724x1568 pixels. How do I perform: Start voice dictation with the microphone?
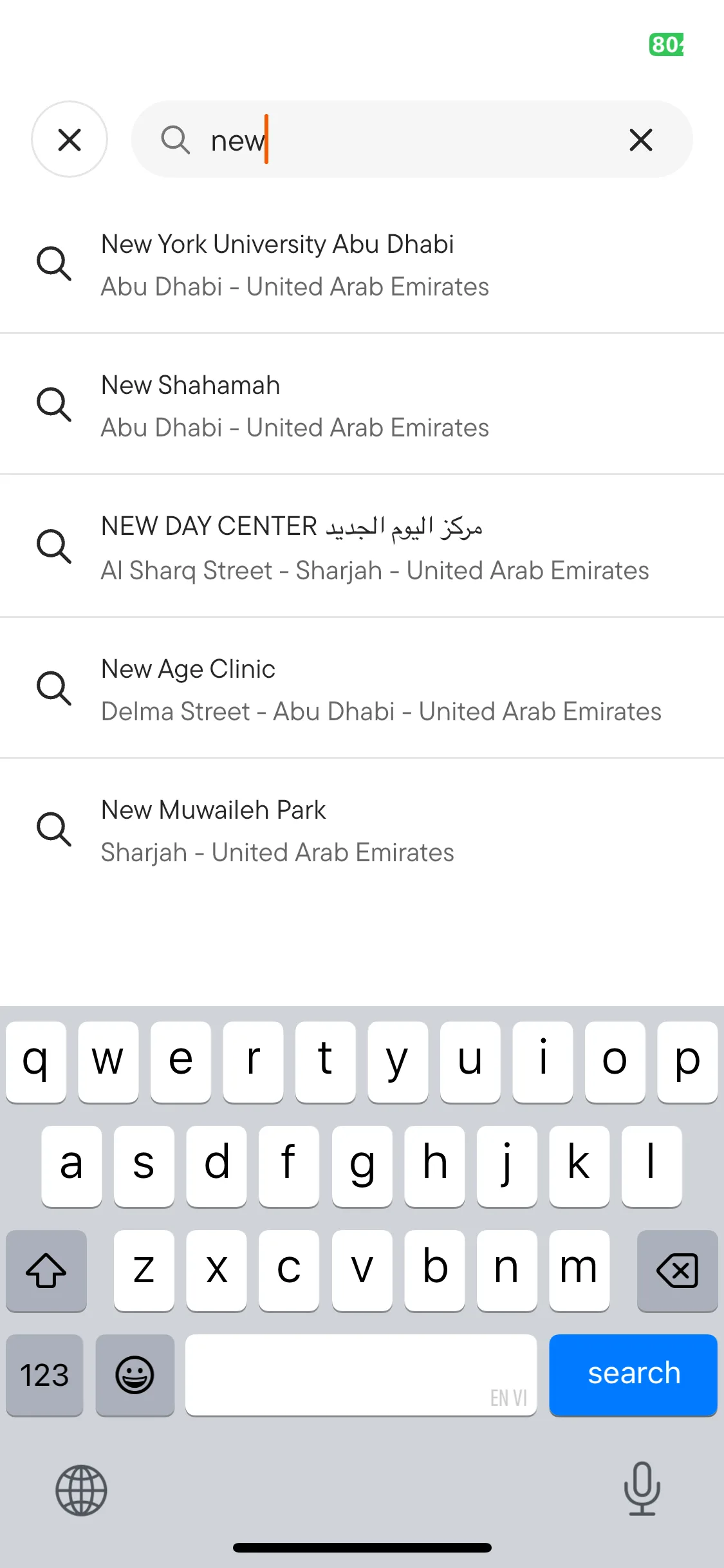(642, 1488)
